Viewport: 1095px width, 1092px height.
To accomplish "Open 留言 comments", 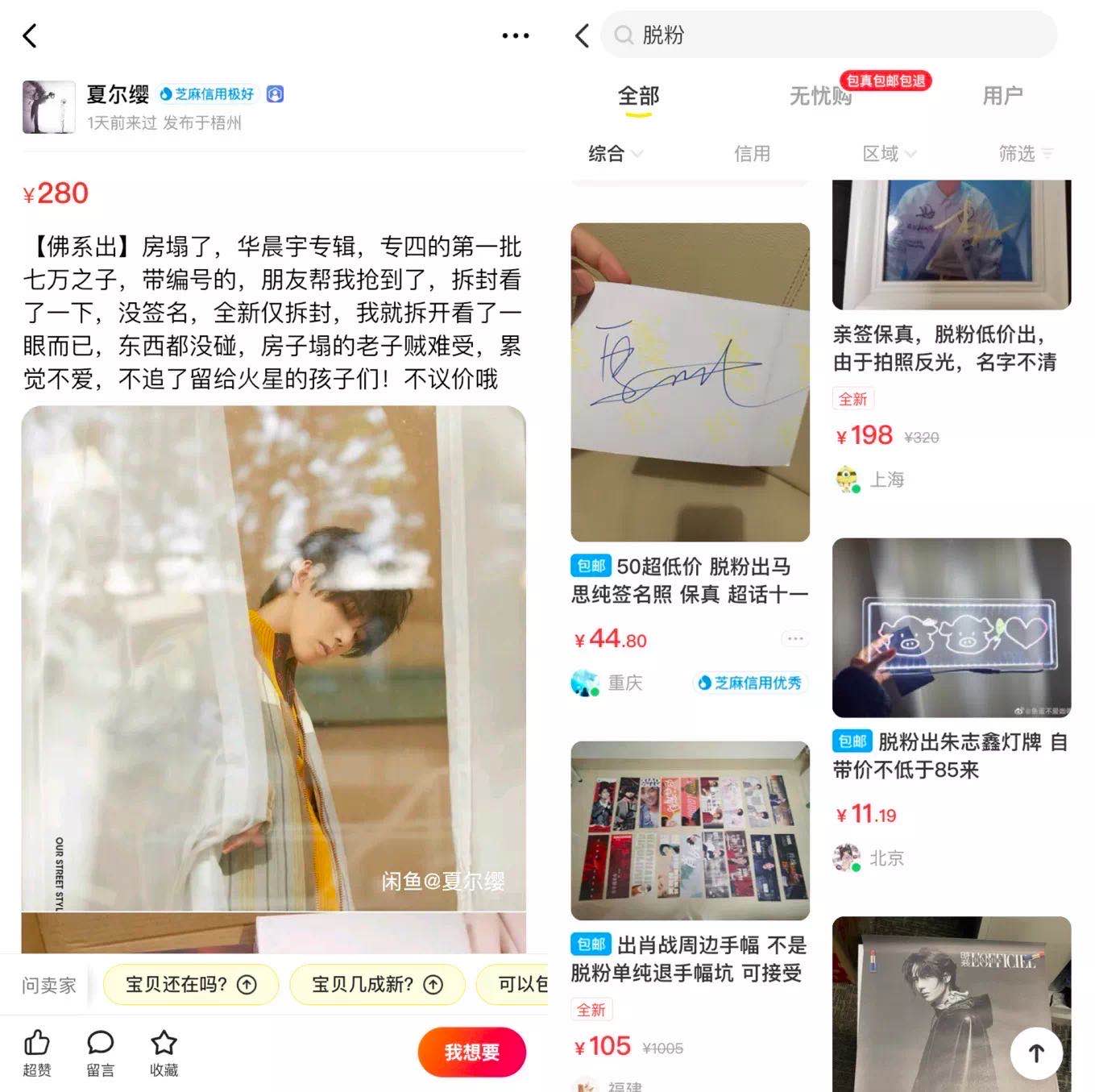I will 100,1052.
